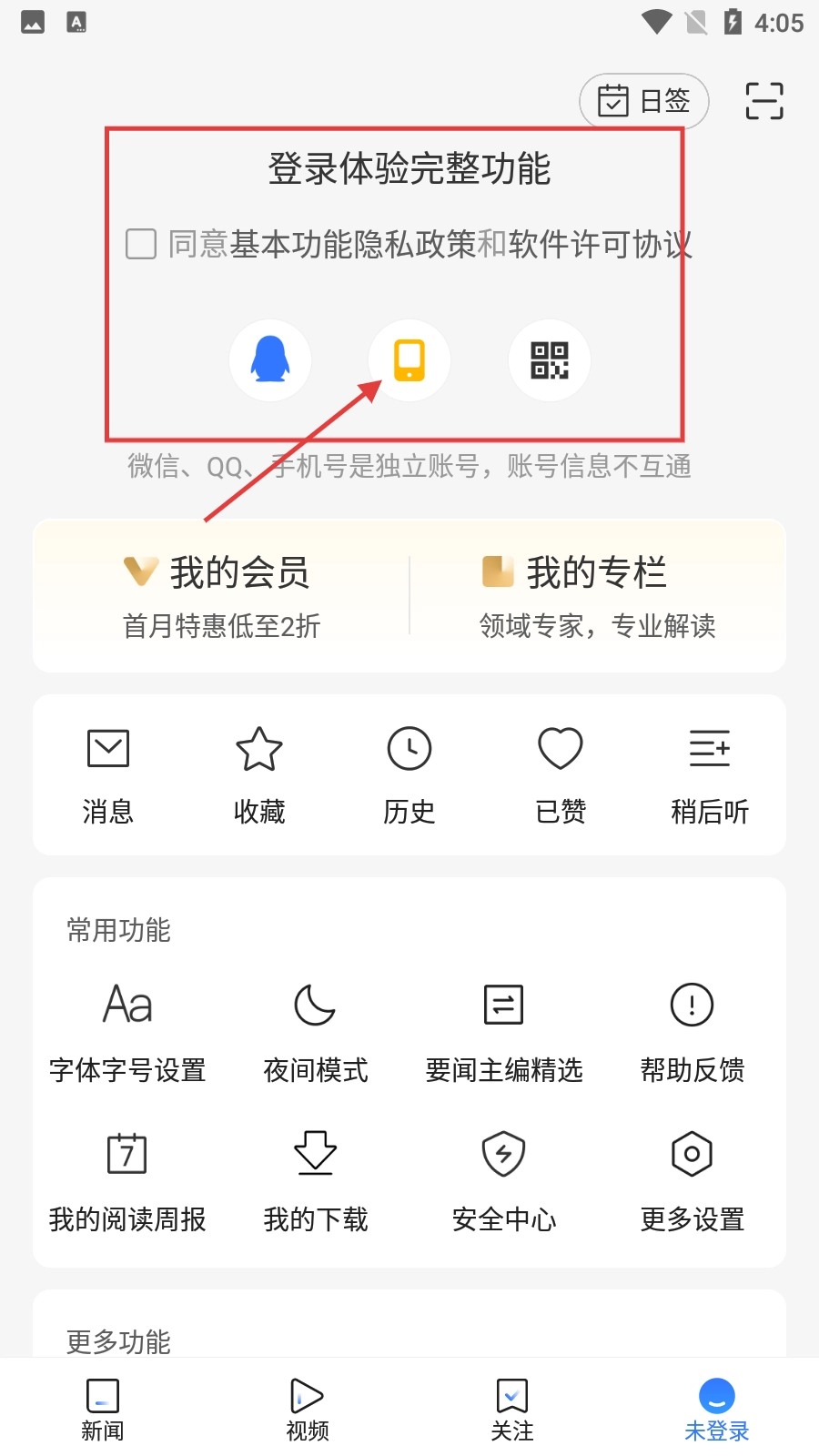Open 我的专栏 column card
The width and height of the screenshot is (819, 1456).
point(597,595)
